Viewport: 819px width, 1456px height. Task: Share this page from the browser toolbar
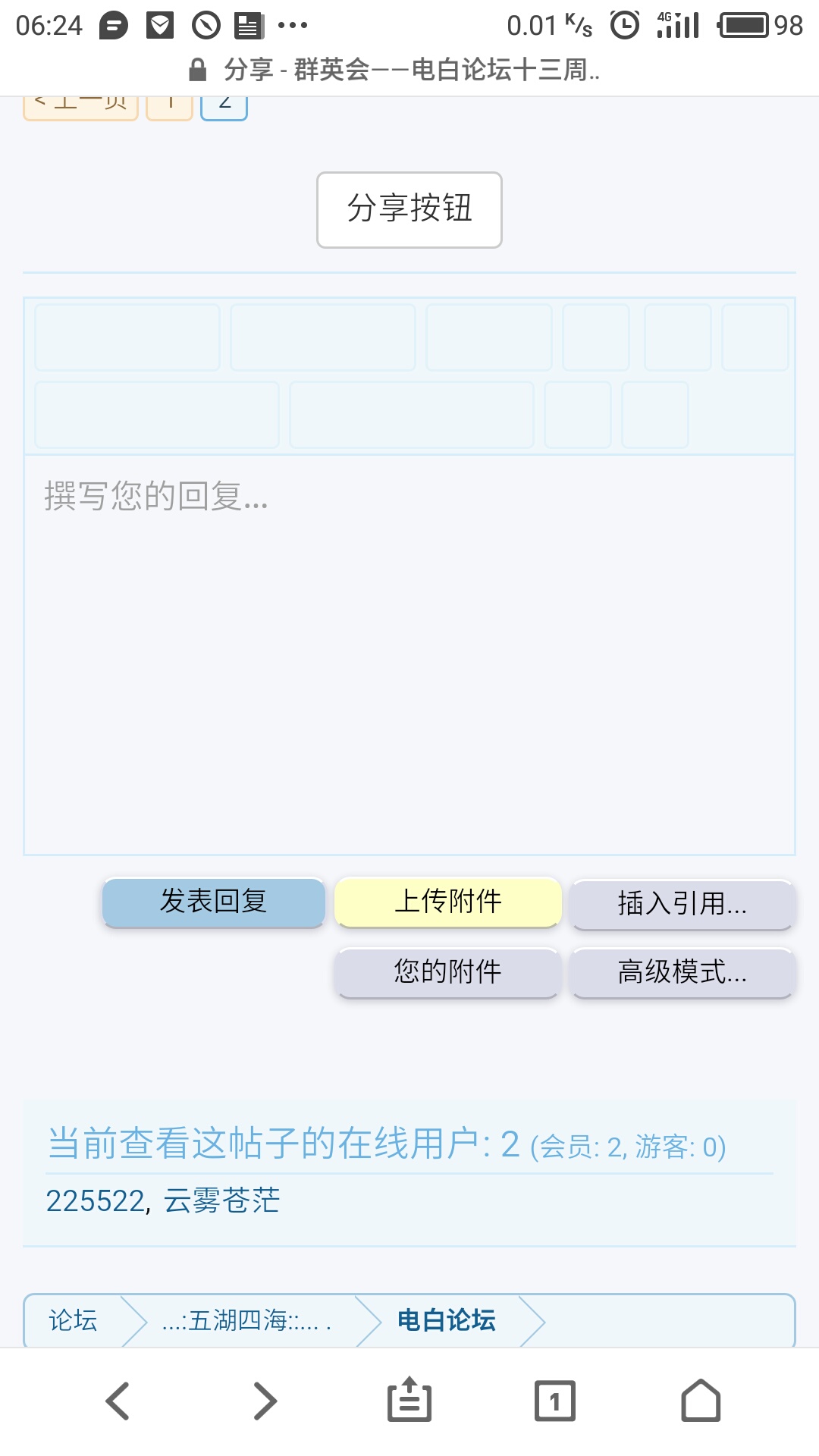click(409, 1401)
